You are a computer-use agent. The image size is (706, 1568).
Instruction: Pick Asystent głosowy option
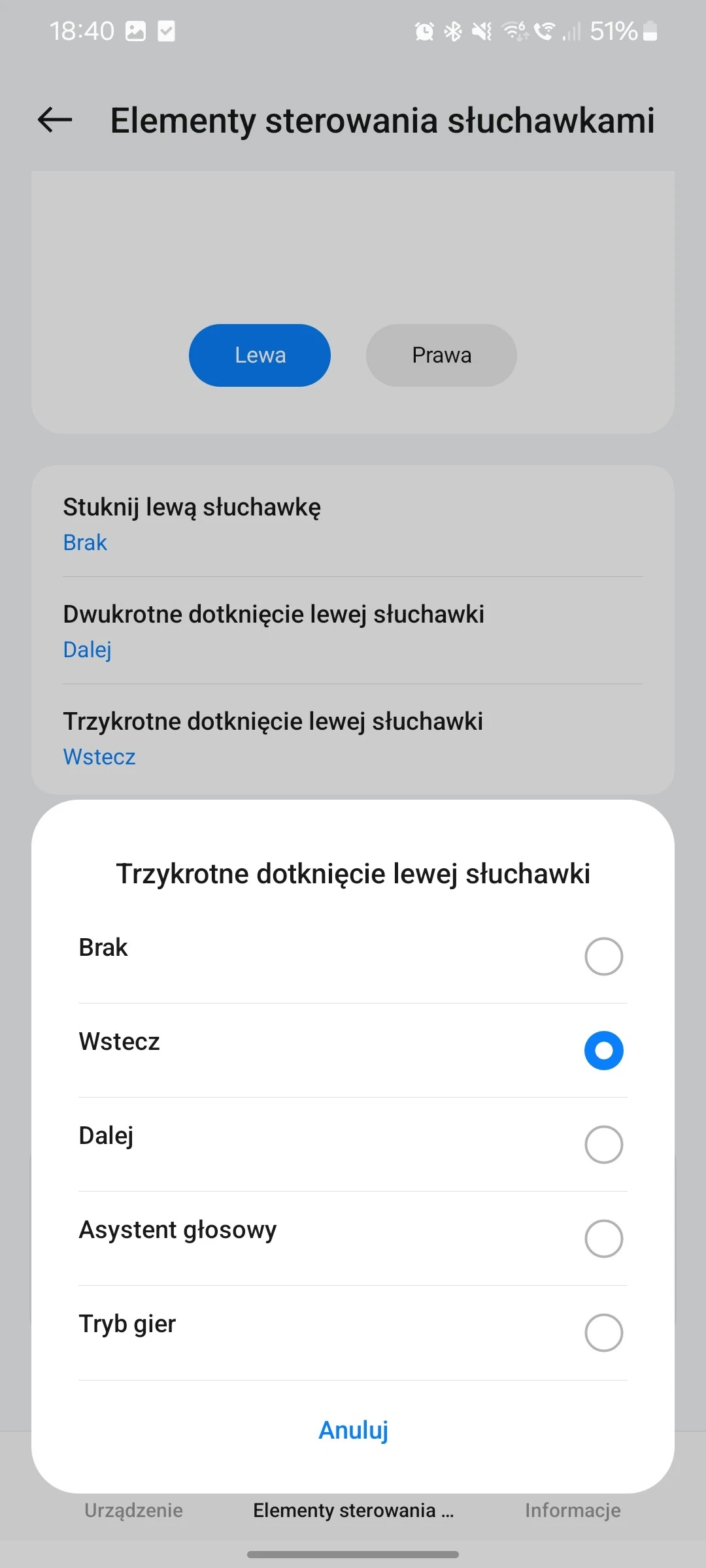click(x=603, y=1238)
